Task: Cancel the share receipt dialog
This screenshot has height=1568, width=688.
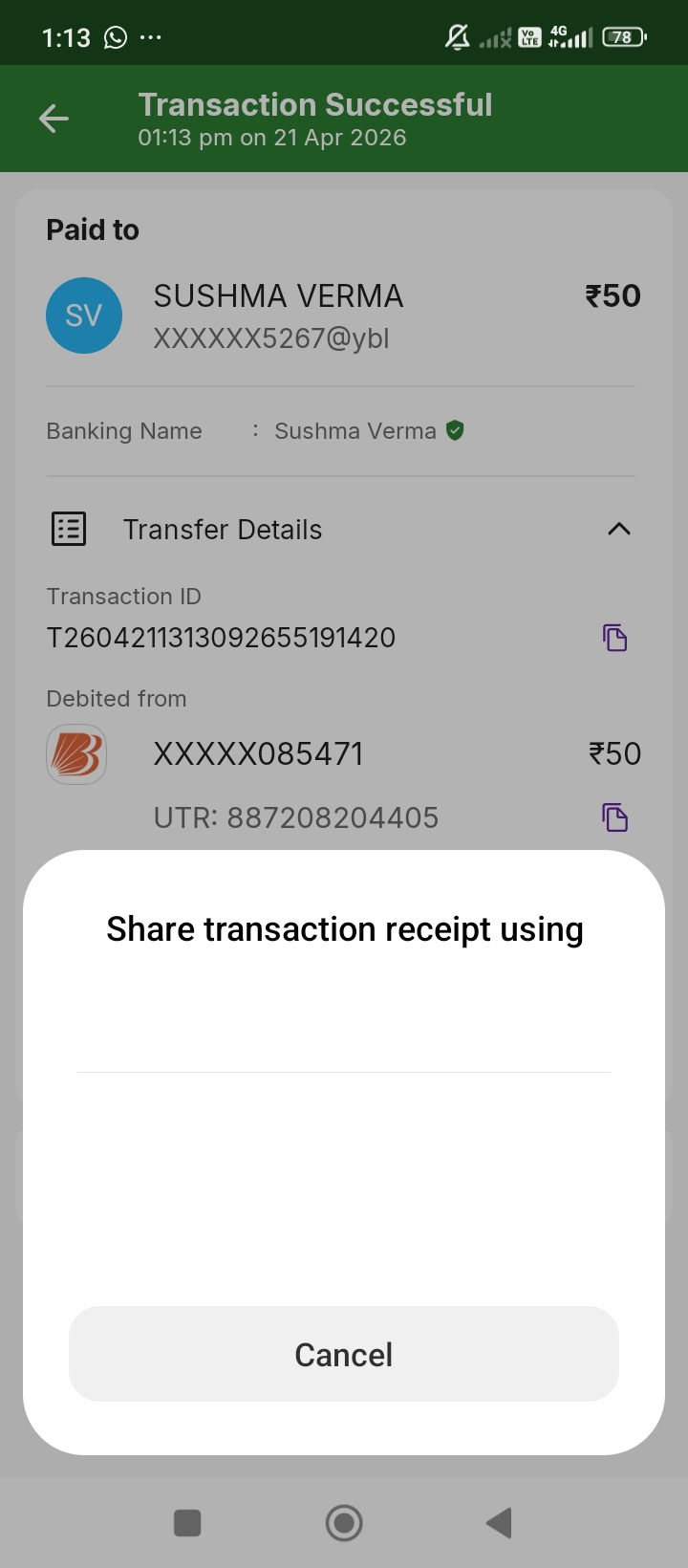Action: 344,1354
